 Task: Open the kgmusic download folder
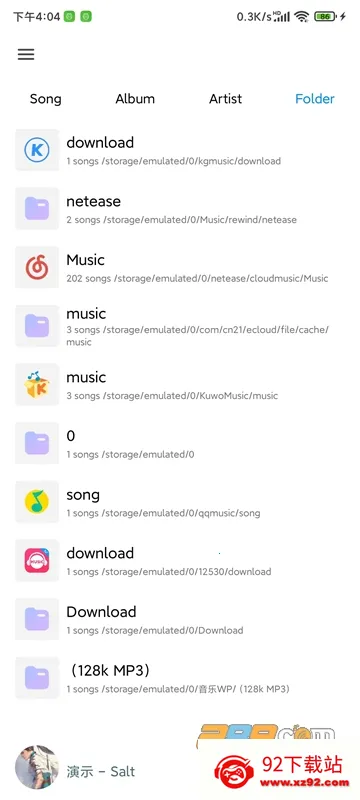180,150
